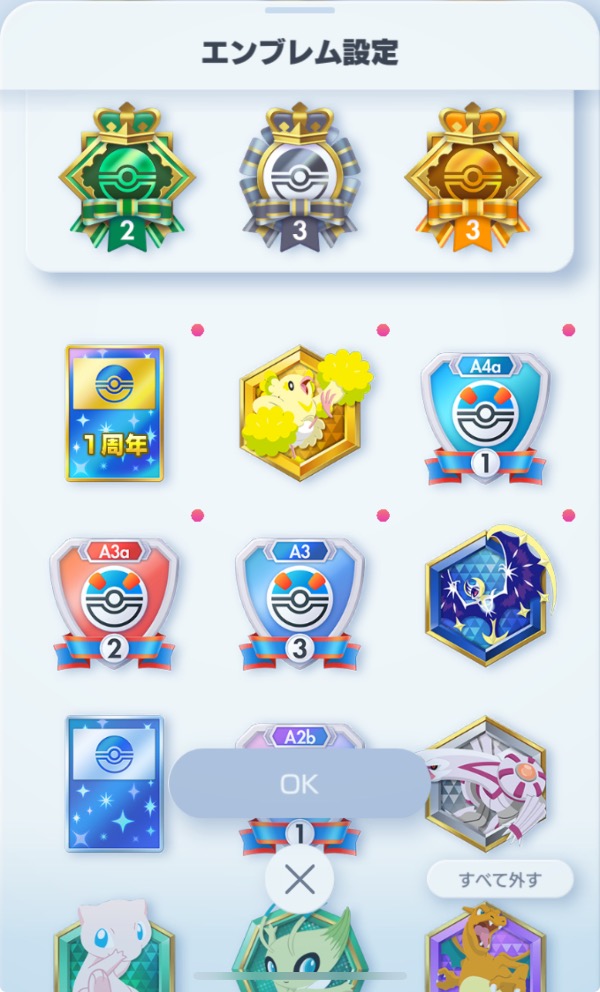Confirm emblem selection with the OK button

coord(299,784)
